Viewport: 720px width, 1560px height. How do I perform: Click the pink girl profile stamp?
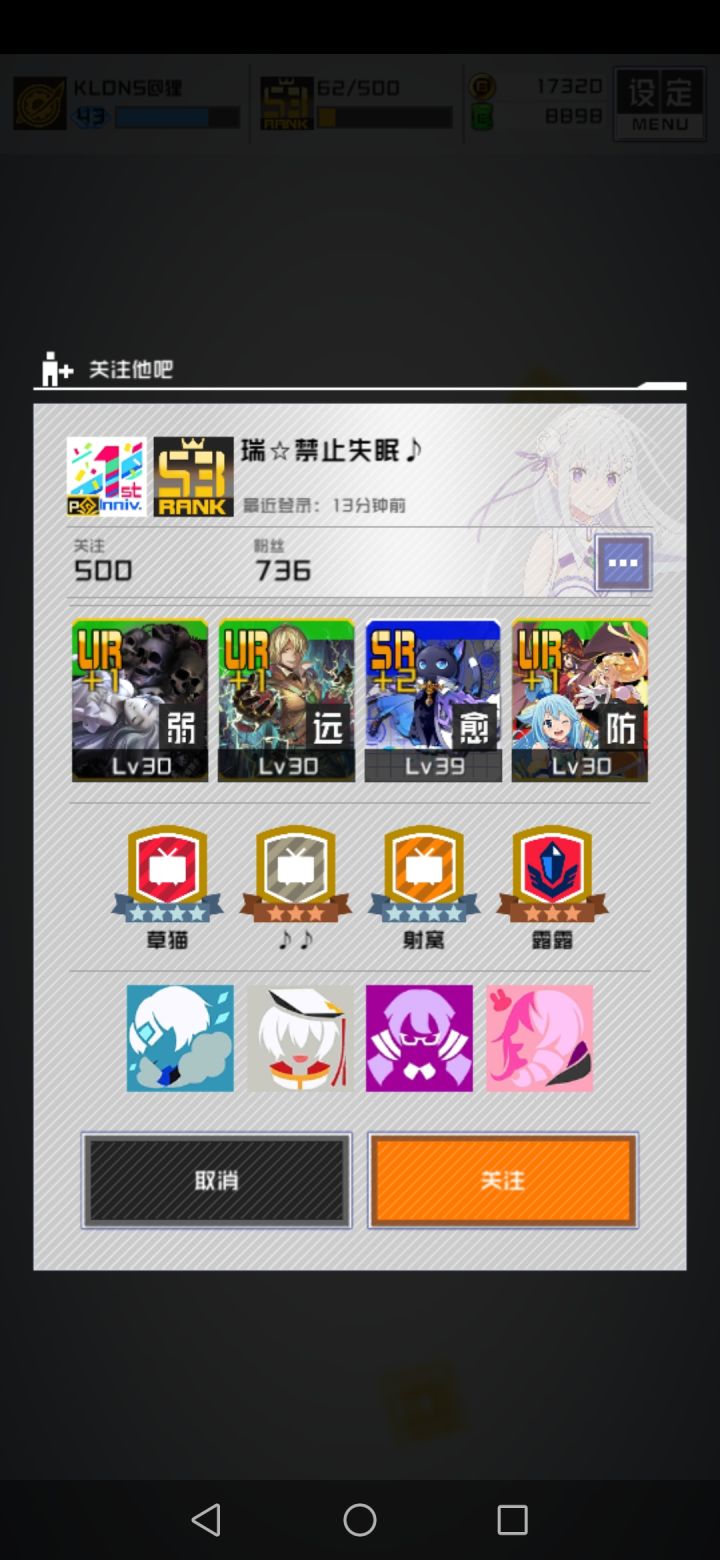pos(539,1037)
